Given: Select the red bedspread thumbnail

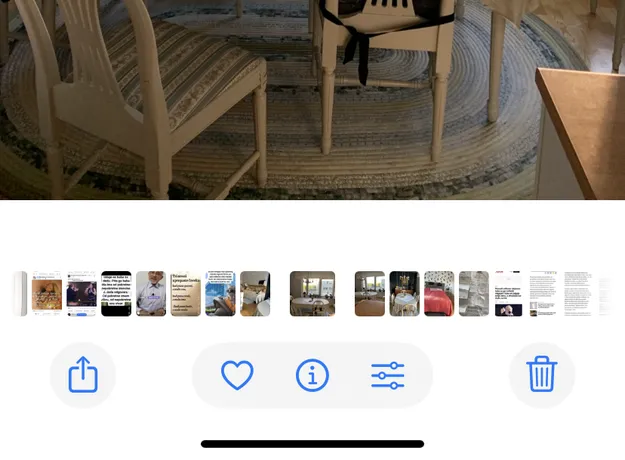Looking at the screenshot, I should [439, 294].
